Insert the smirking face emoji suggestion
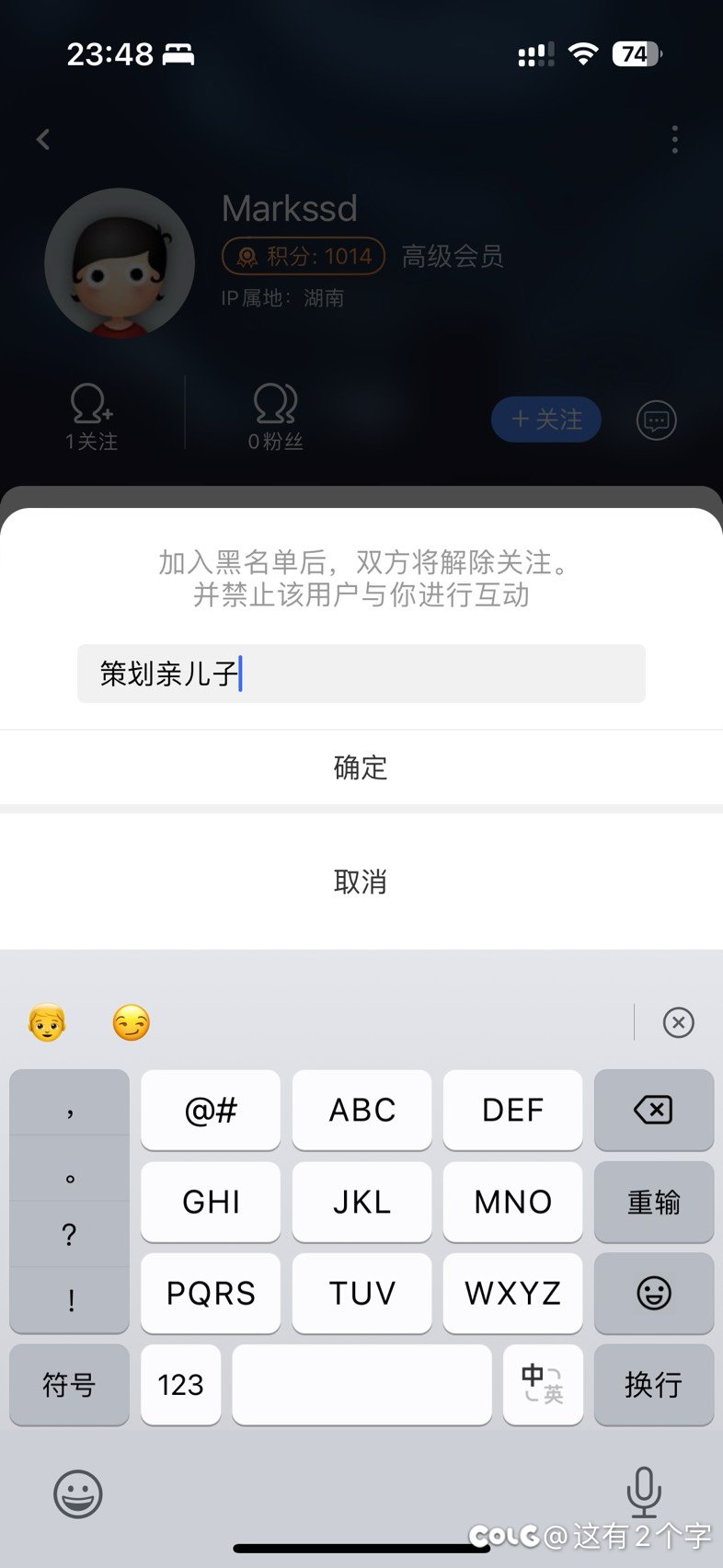Screen dimensions: 723x1568 131,1022
